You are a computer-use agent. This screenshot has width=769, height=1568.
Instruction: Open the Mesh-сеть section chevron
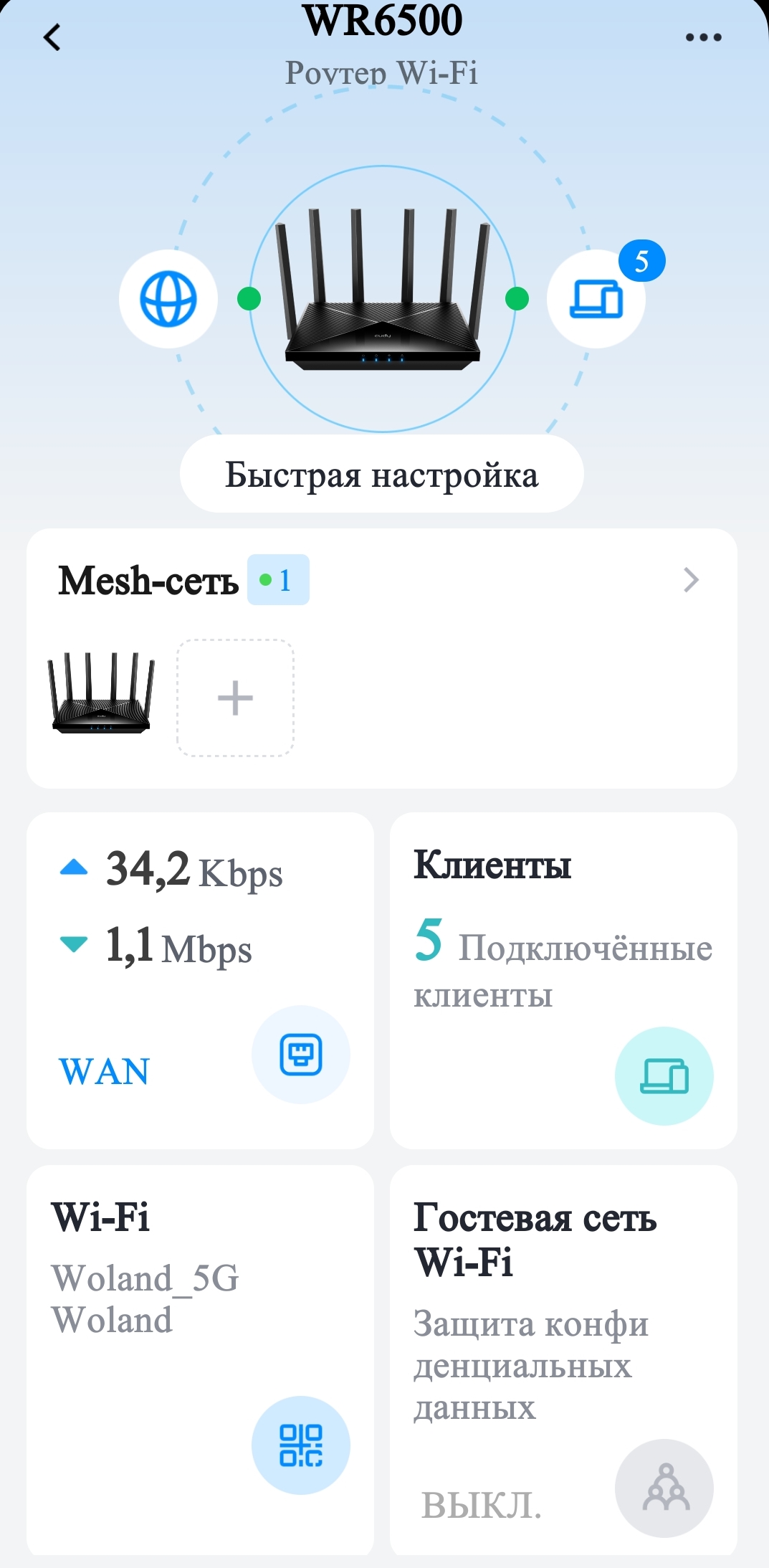(691, 580)
